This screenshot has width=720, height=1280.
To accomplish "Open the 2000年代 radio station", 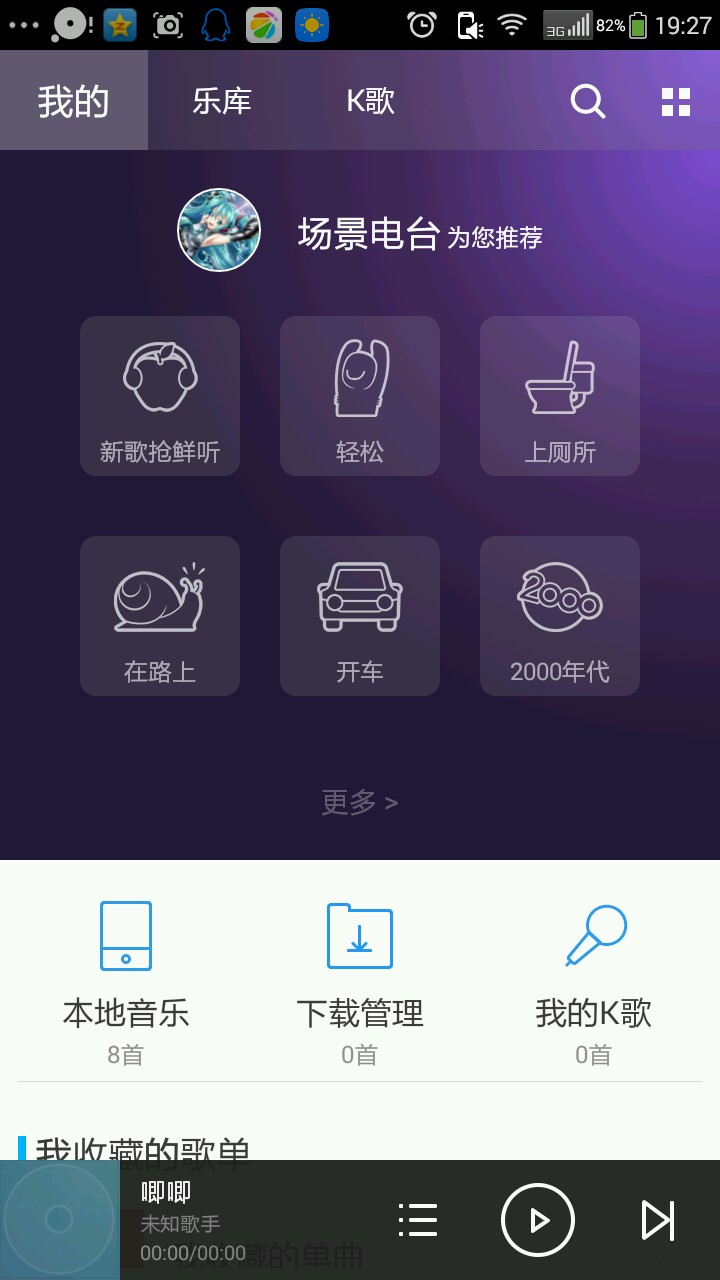I will point(560,616).
